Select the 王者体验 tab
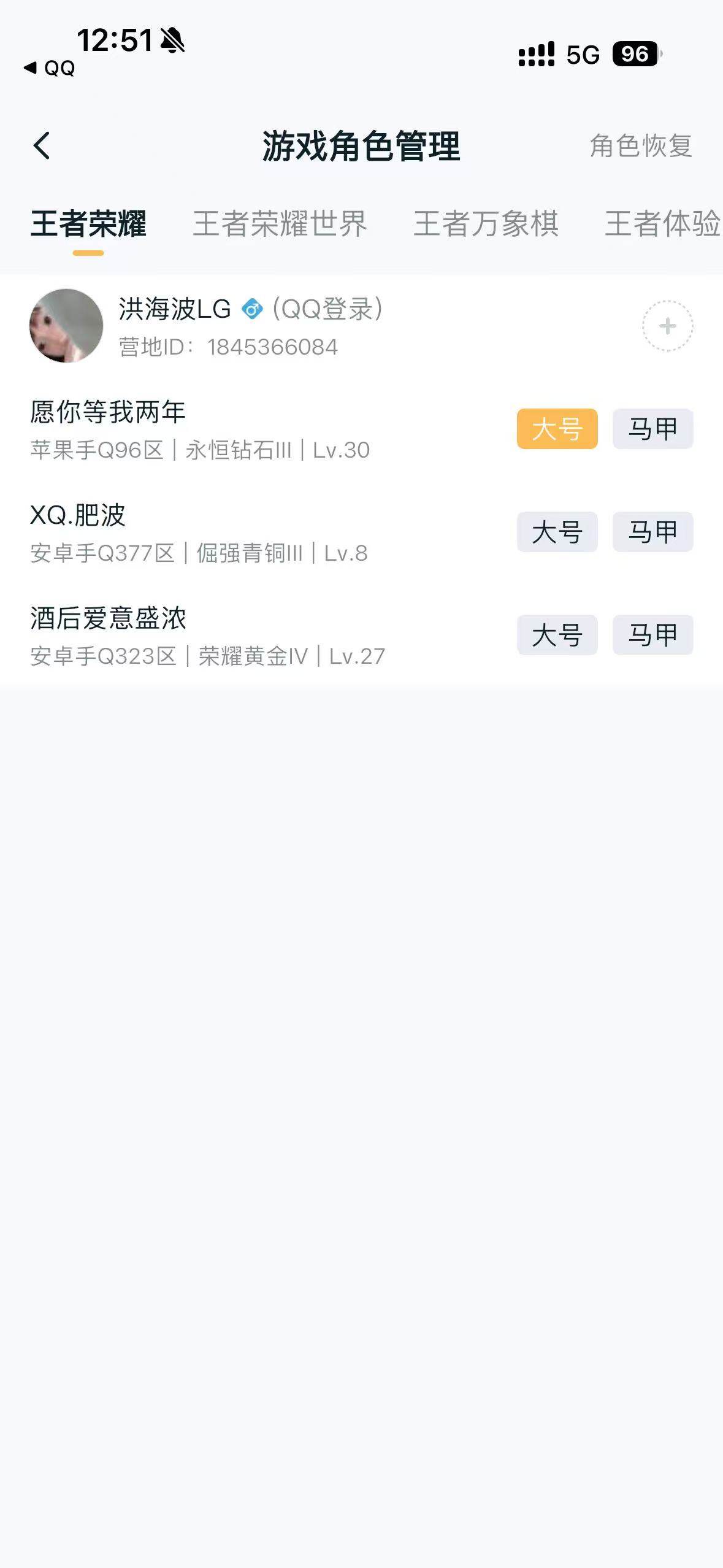The height and width of the screenshot is (1568, 723). point(662,225)
